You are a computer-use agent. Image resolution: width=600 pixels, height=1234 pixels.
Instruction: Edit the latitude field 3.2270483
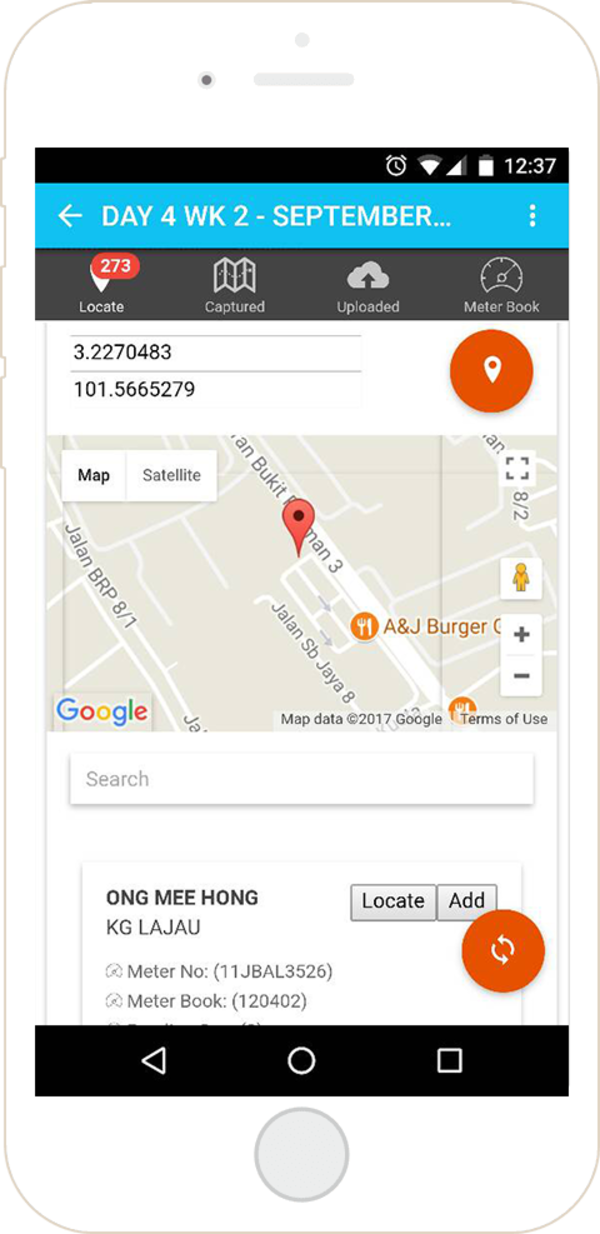click(215, 352)
